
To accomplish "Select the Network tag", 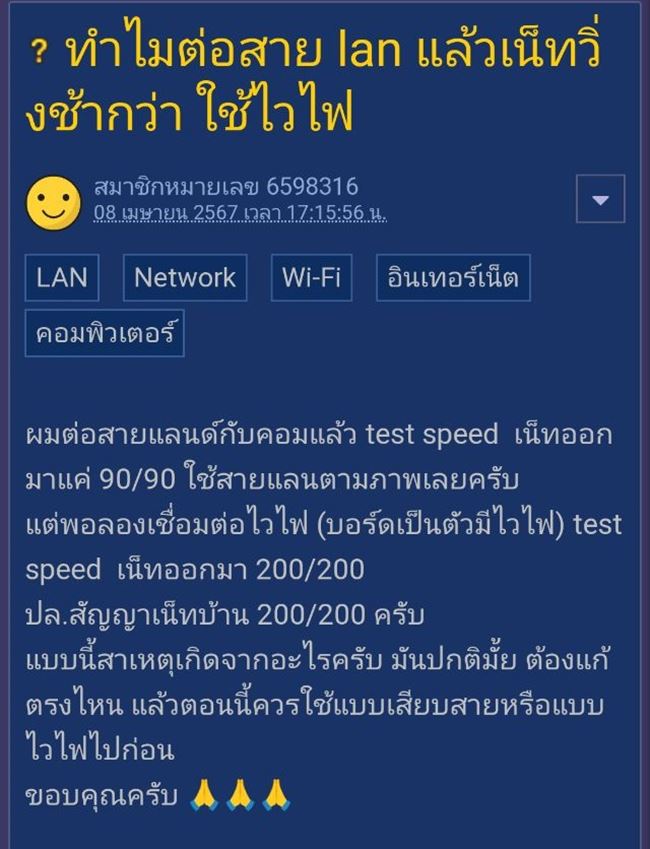I will point(185,278).
